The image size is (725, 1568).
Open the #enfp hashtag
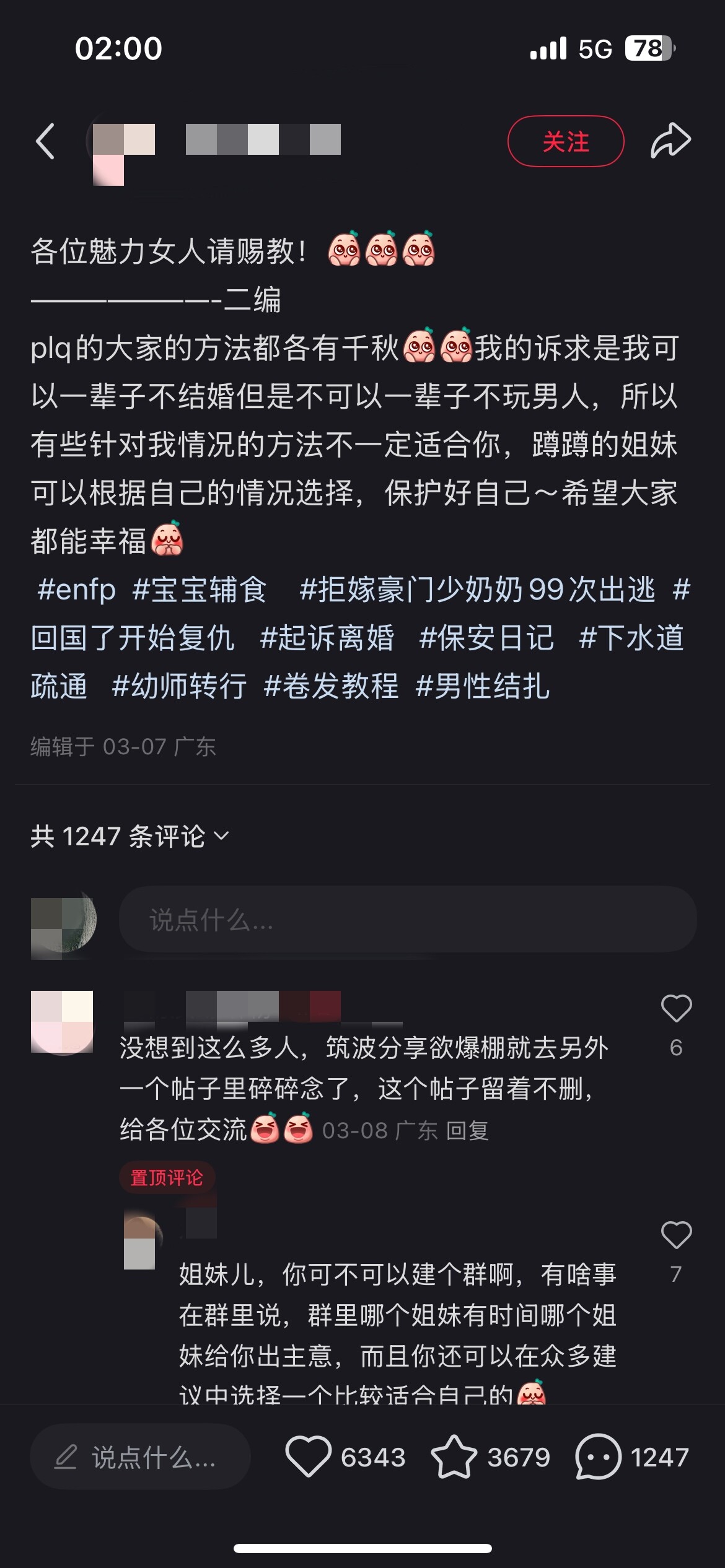pos(76,589)
